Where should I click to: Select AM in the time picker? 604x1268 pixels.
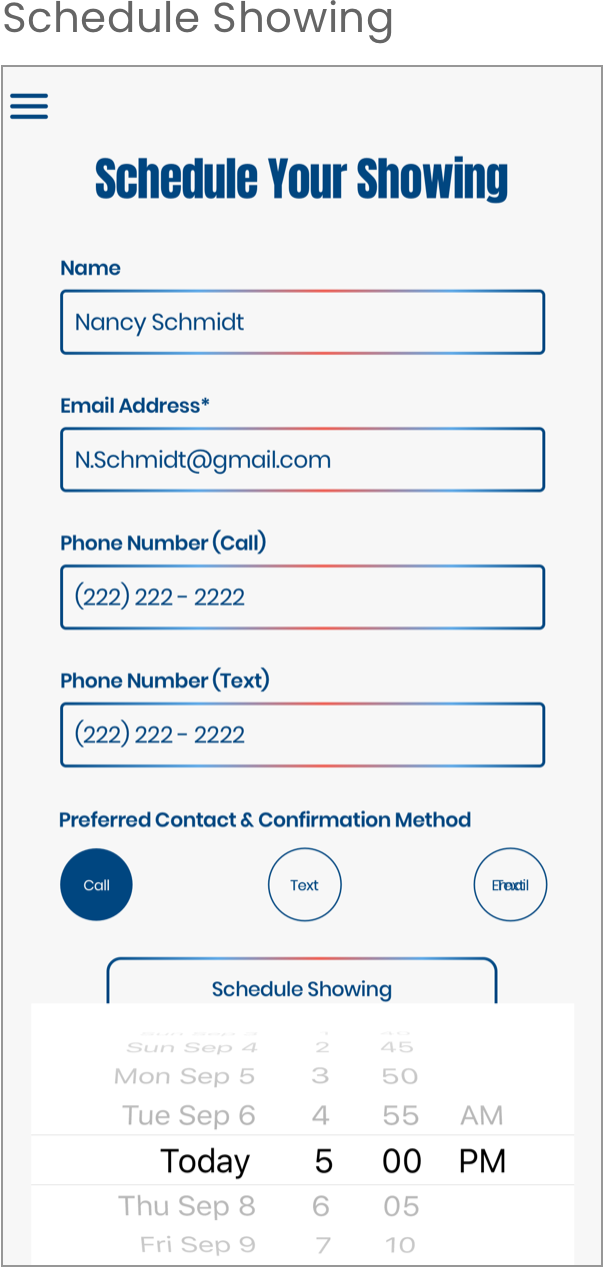[481, 1115]
